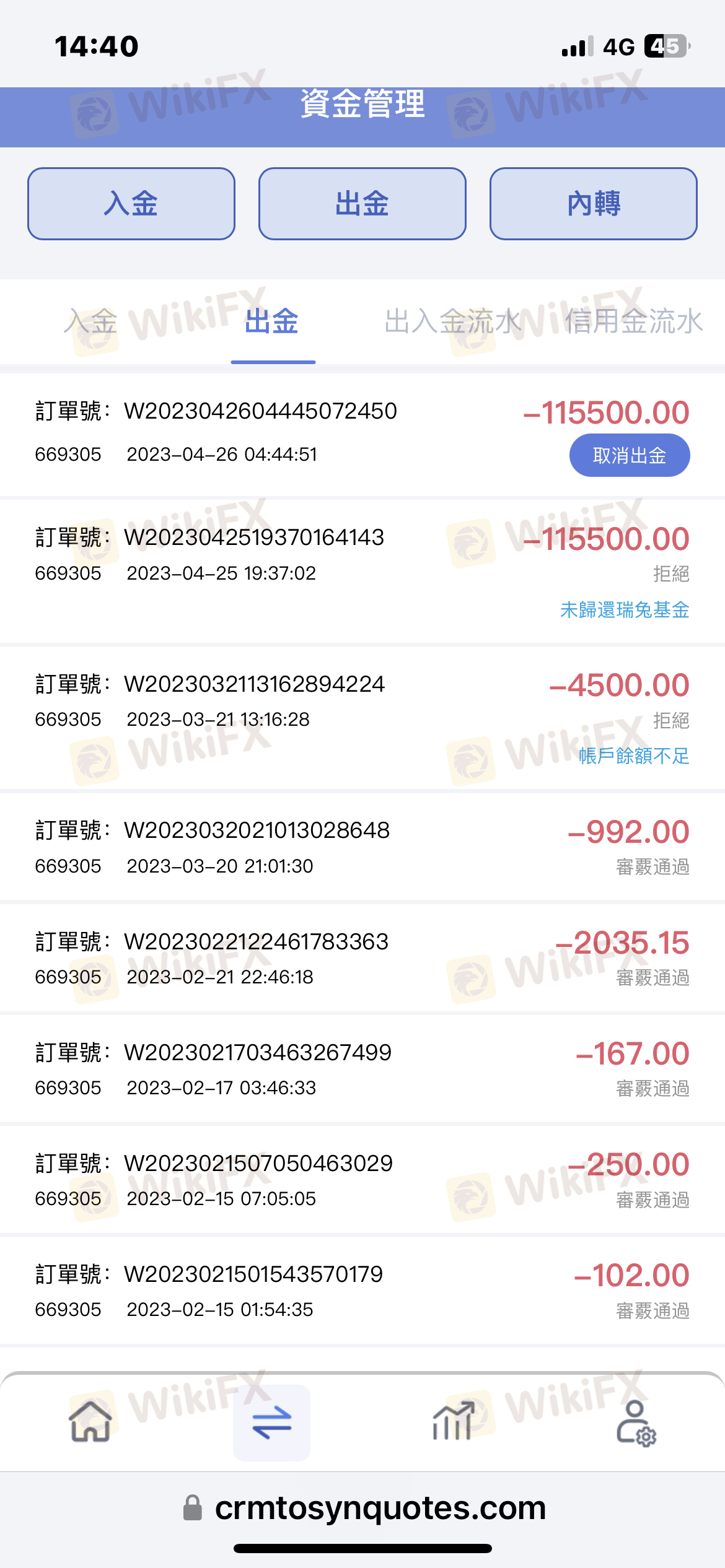Open the 出金 withdrawal button

[x=362, y=204]
